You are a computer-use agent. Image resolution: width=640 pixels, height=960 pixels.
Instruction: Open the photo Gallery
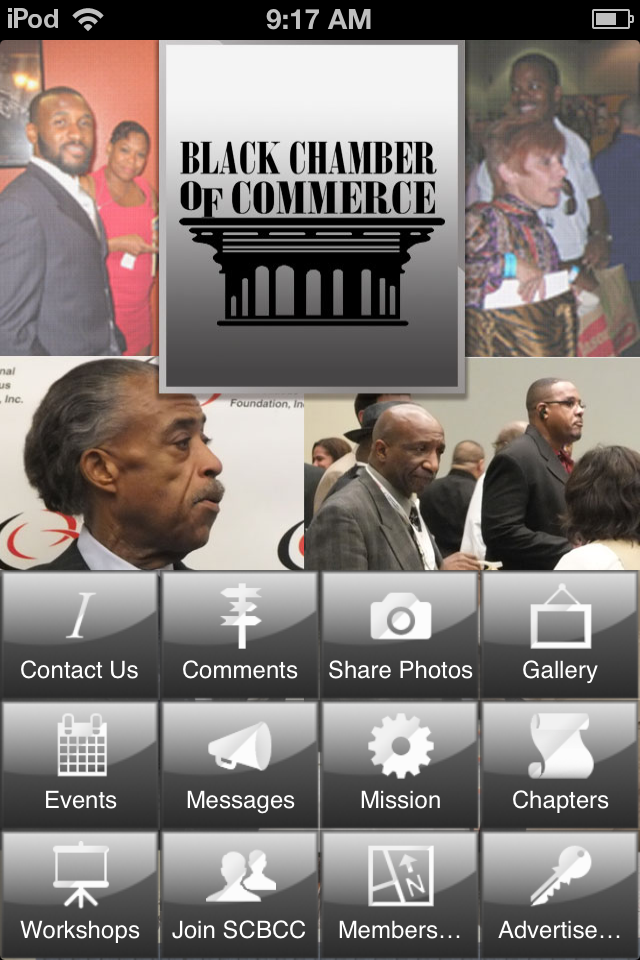[x=560, y=635]
